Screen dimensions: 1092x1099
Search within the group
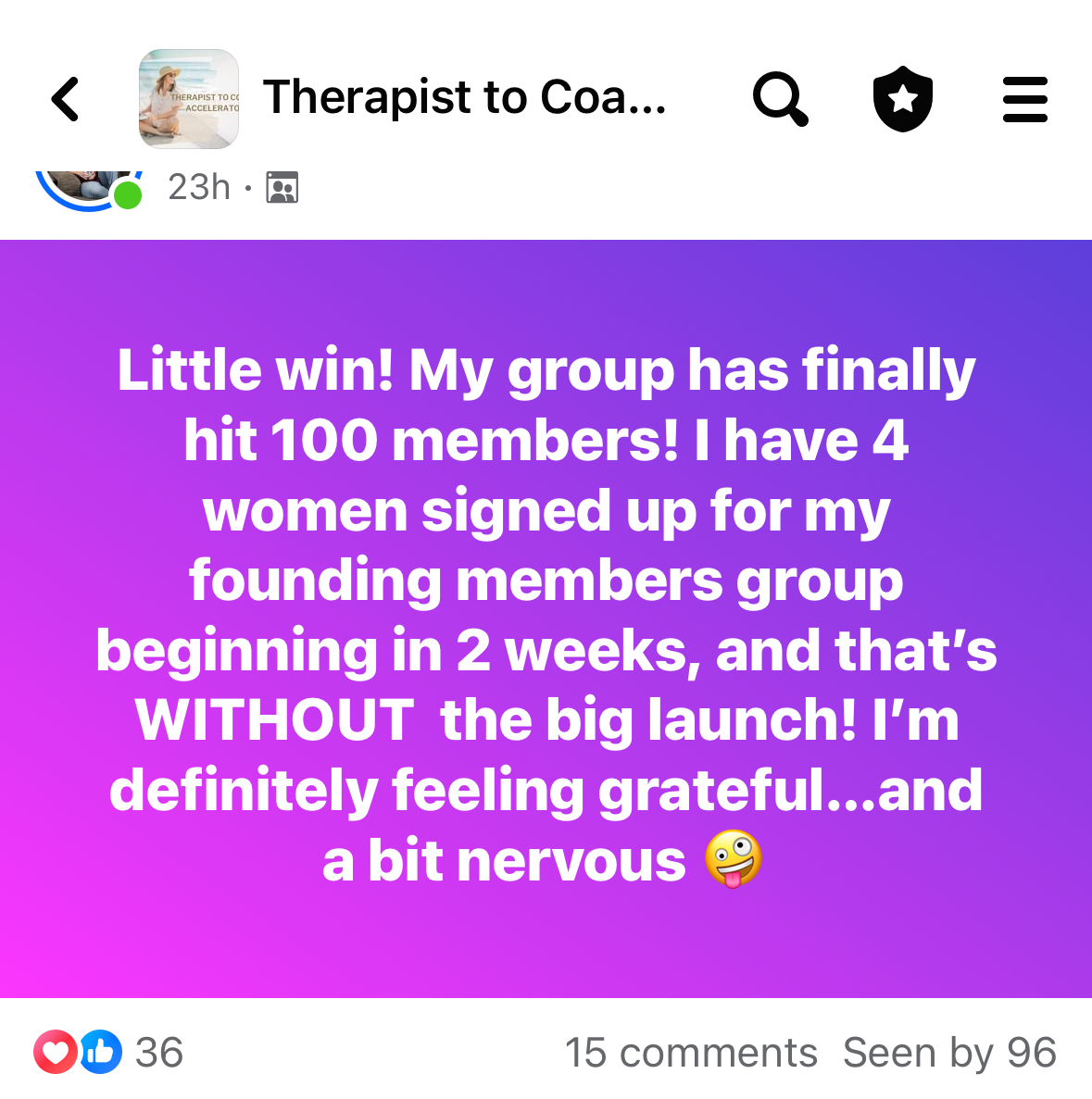coord(780,99)
